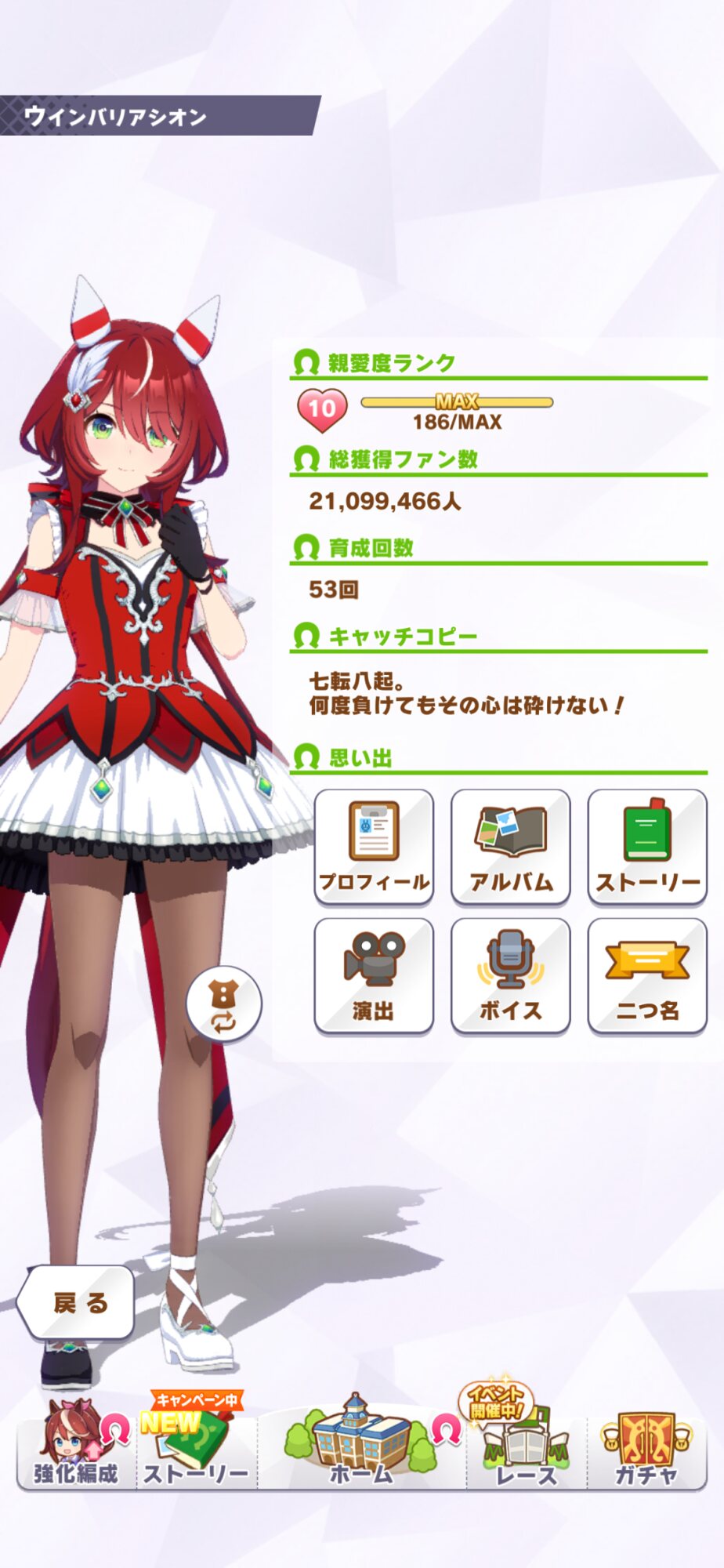724x1568 pixels.
Task: Open 二つ名 nicknames
Action: click(x=647, y=976)
